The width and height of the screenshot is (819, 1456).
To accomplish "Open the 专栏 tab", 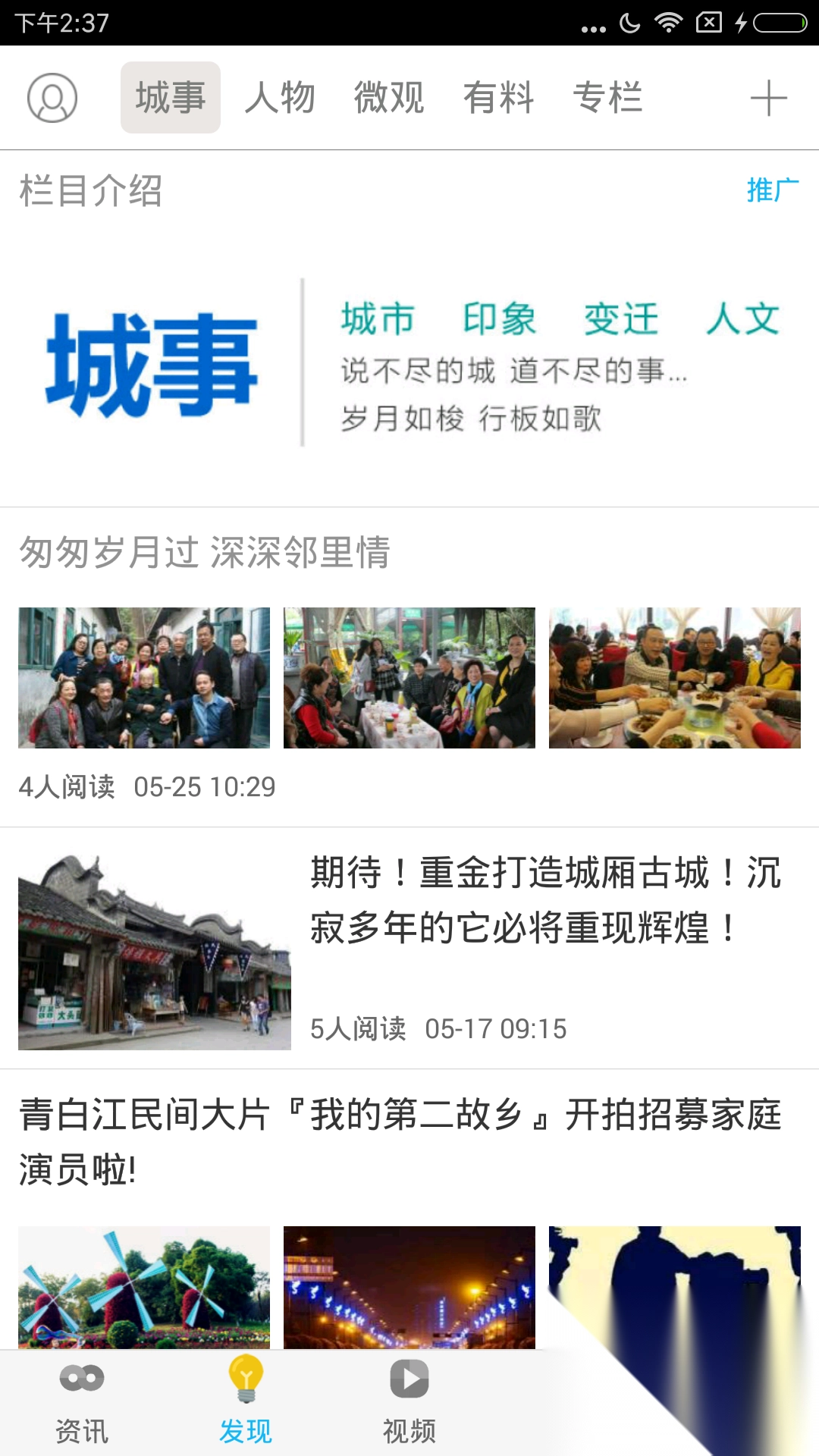I will click(608, 98).
